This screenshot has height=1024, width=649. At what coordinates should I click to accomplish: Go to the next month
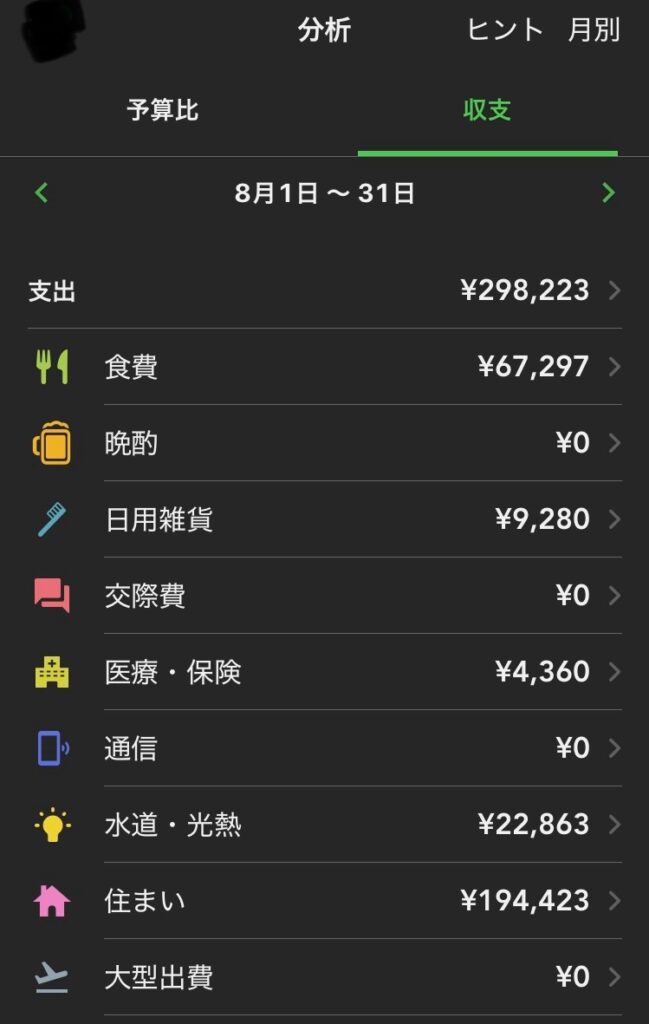coord(608,193)
